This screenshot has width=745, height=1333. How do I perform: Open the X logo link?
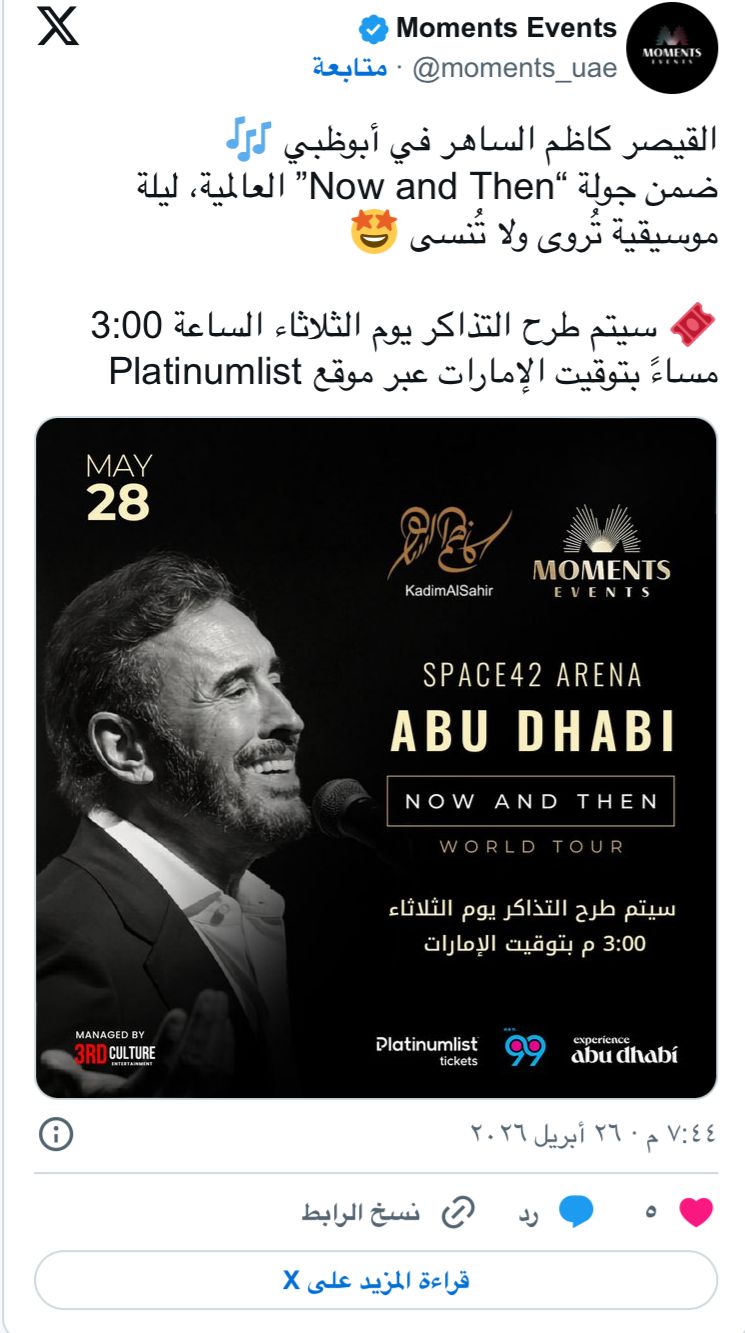58,29
